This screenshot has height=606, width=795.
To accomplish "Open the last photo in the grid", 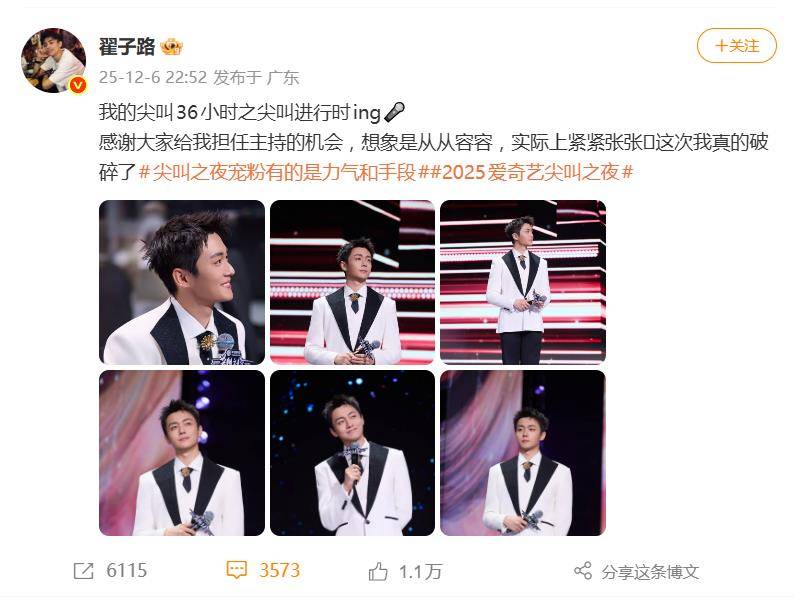I will coord(523,453).
